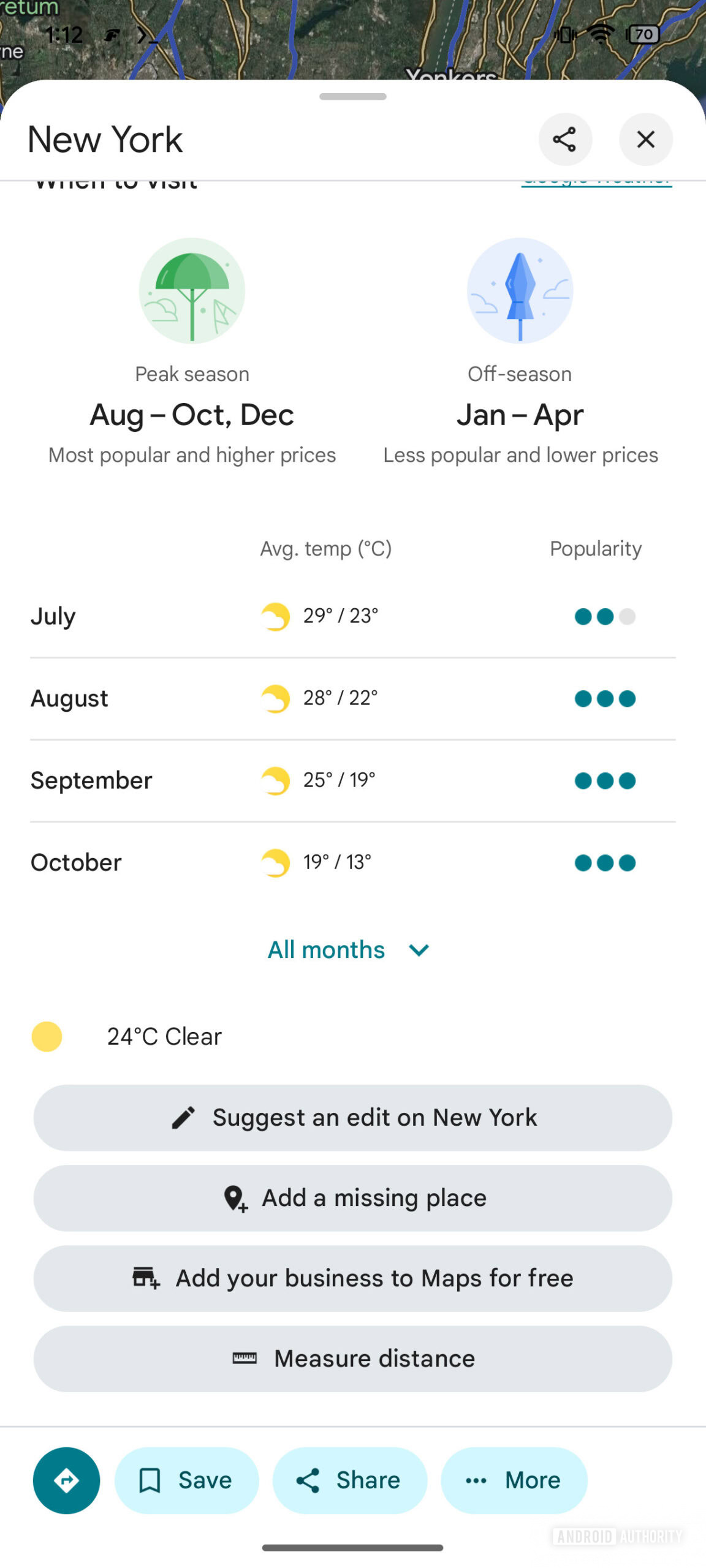
Task: Close the New York place panel
Action: click(645, 139)
